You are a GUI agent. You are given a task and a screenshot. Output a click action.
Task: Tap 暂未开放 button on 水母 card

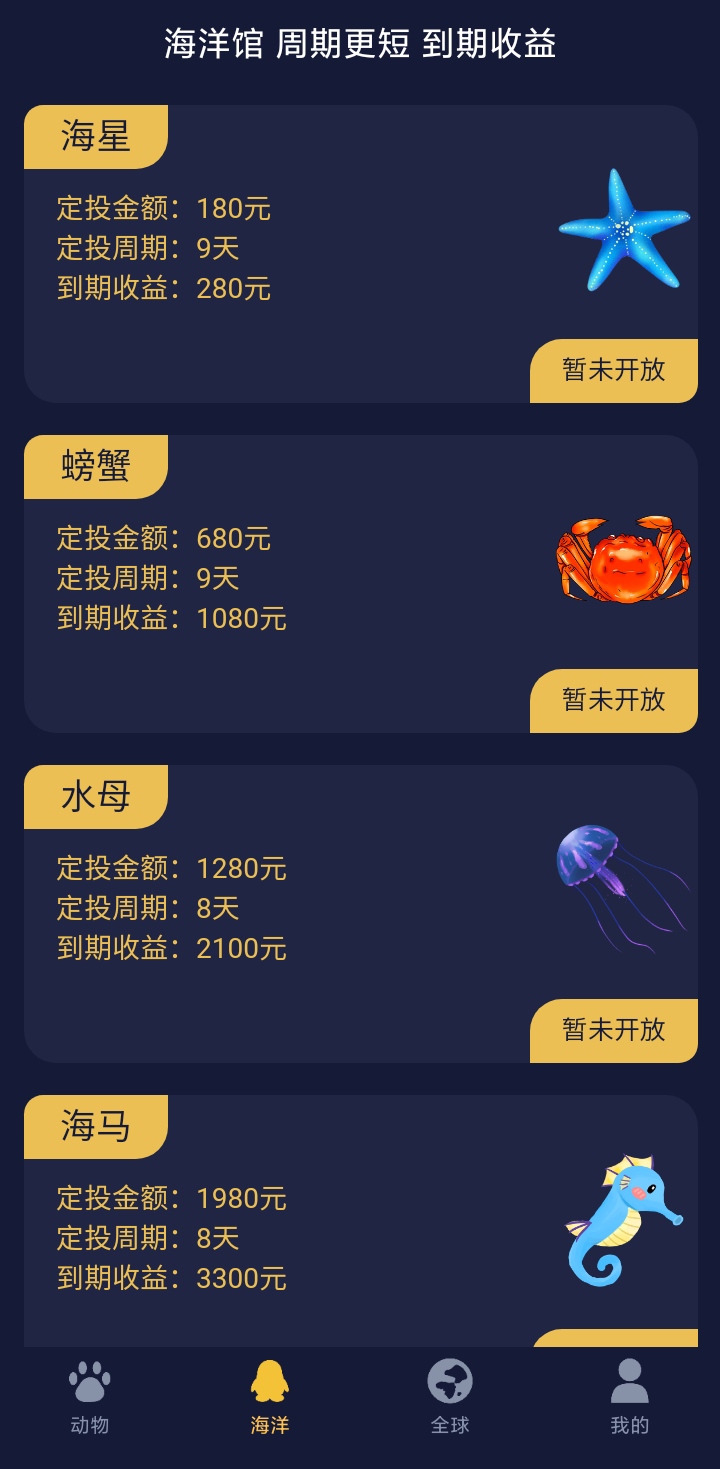point(613,1030)
